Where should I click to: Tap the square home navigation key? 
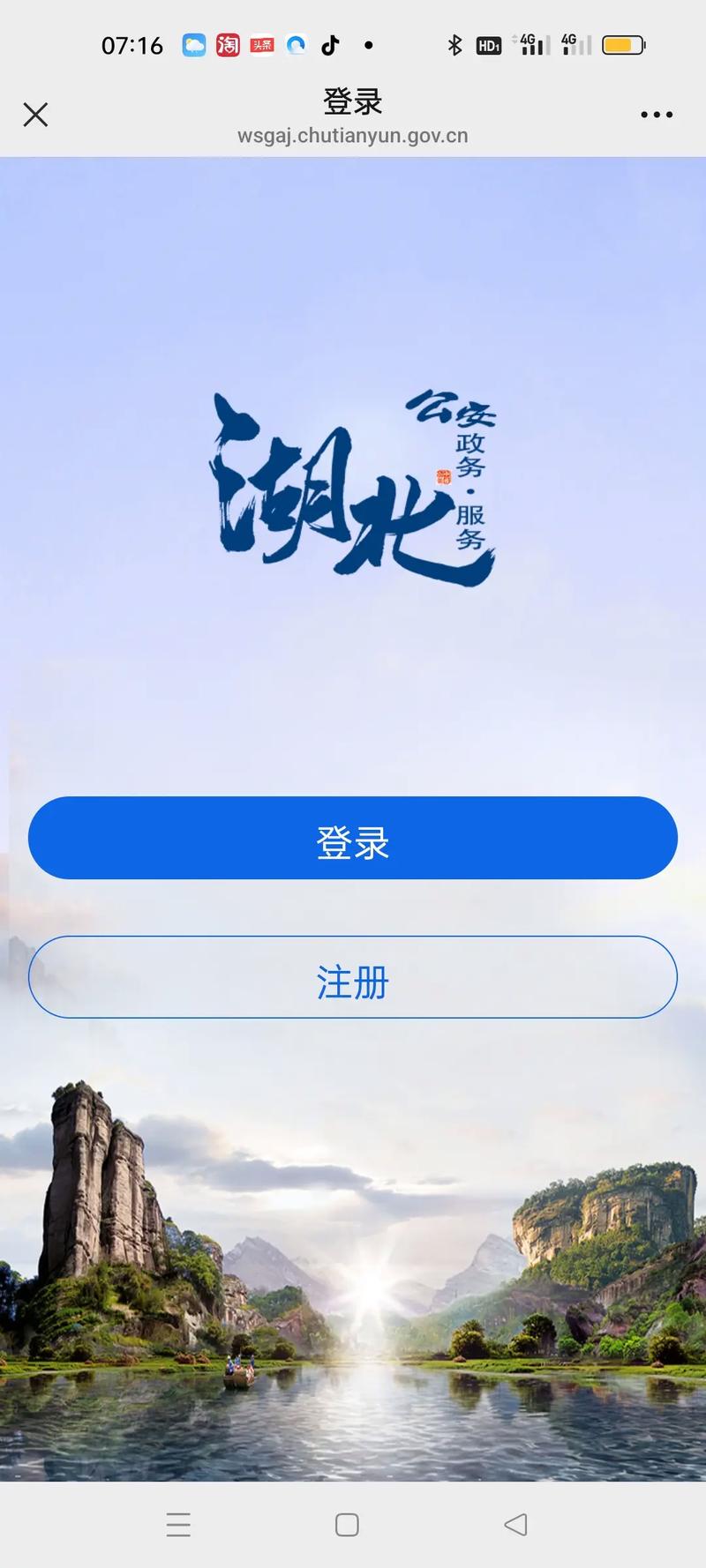click(348, 1524)
